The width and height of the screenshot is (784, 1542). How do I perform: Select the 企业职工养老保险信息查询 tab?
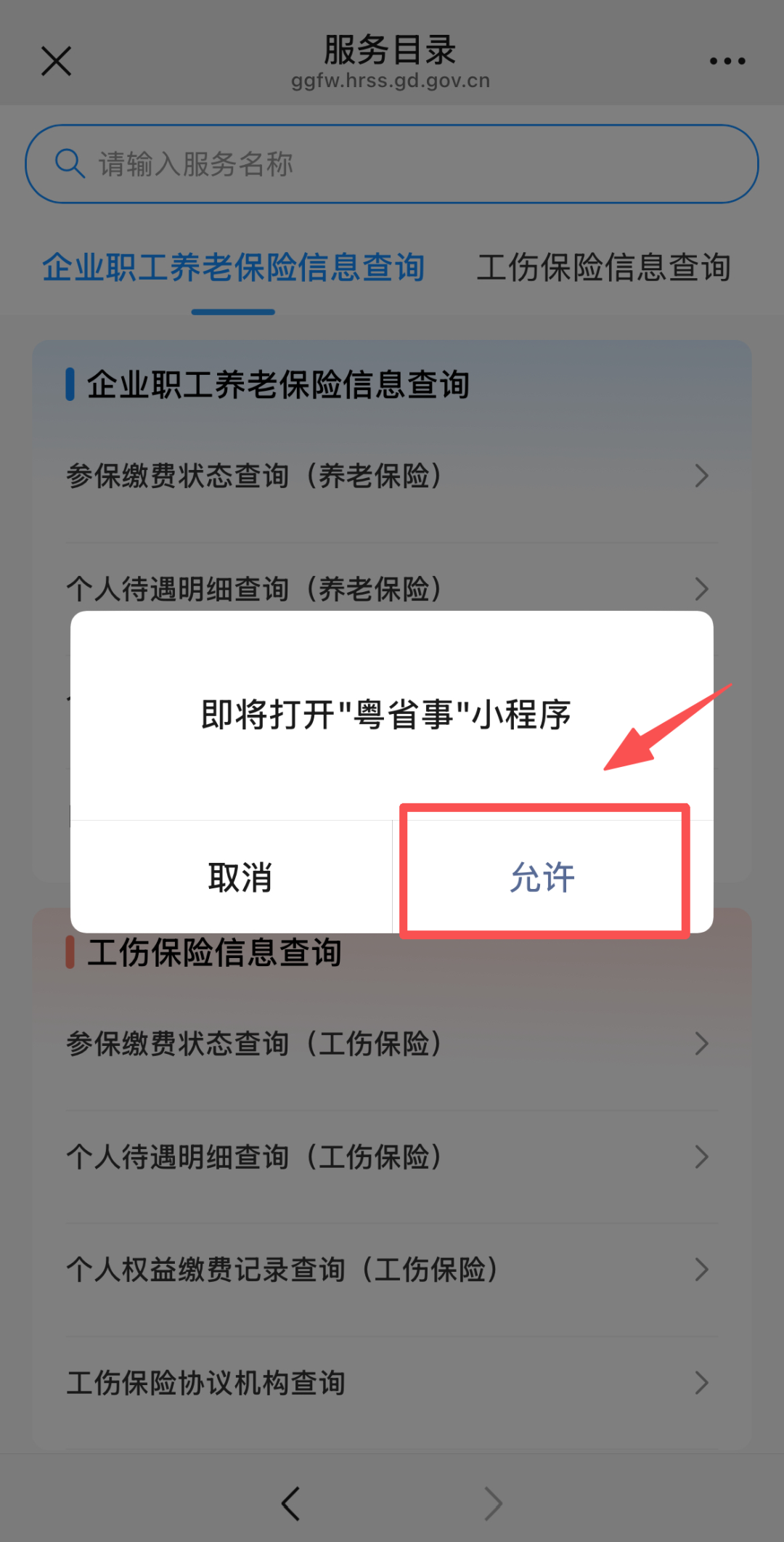point(233,267)
